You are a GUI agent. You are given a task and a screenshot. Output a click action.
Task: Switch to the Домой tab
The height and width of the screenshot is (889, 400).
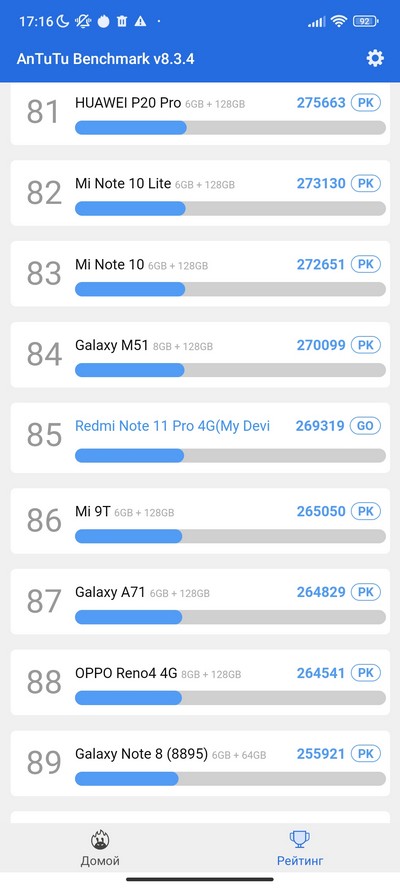pos(100,849)
